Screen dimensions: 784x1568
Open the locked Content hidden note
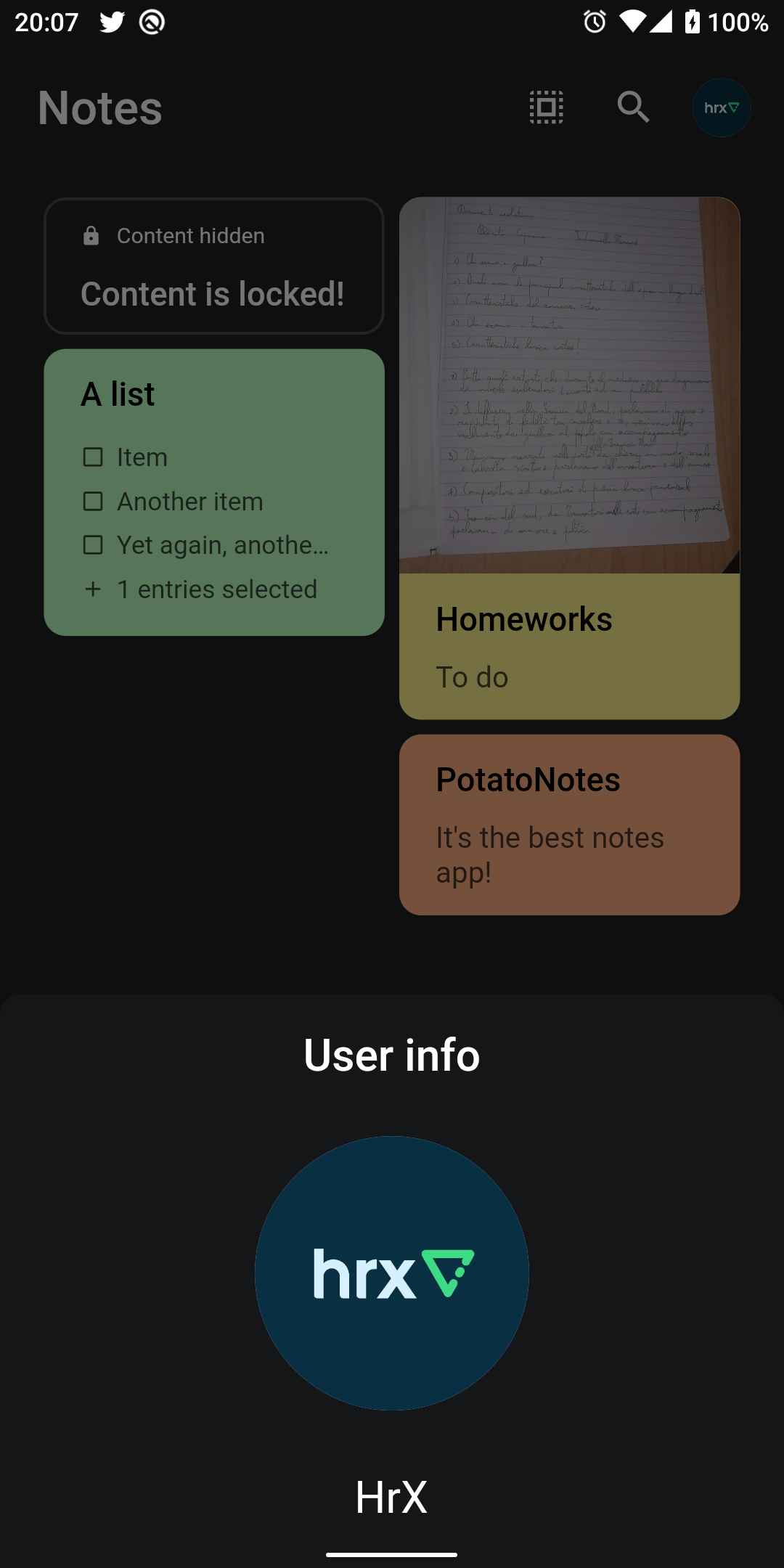tap(213, 266)
